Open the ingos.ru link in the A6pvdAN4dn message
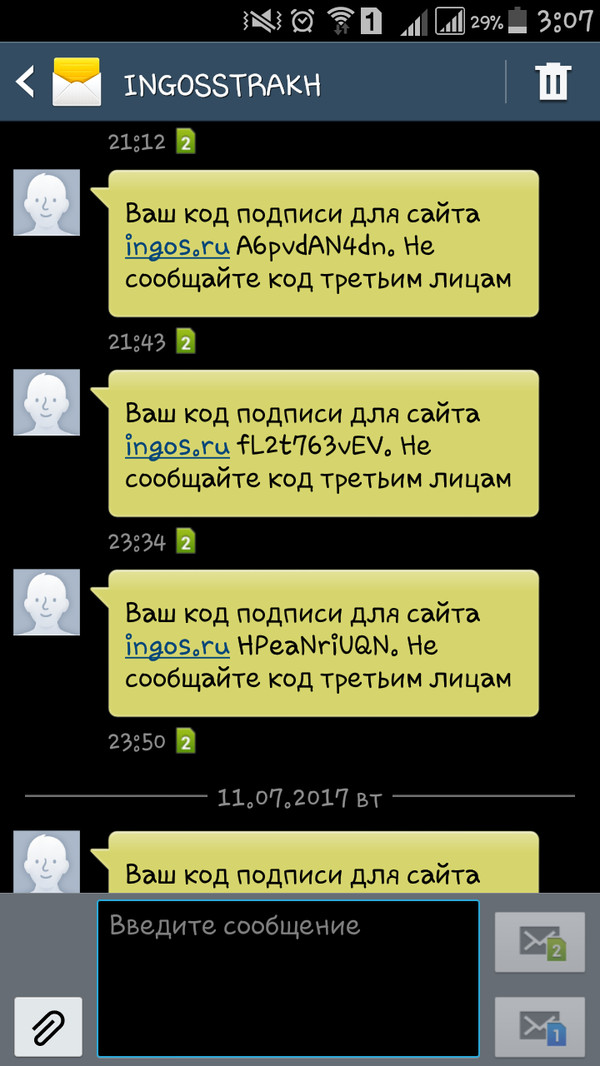600x1066 pixels. [178, 246]
